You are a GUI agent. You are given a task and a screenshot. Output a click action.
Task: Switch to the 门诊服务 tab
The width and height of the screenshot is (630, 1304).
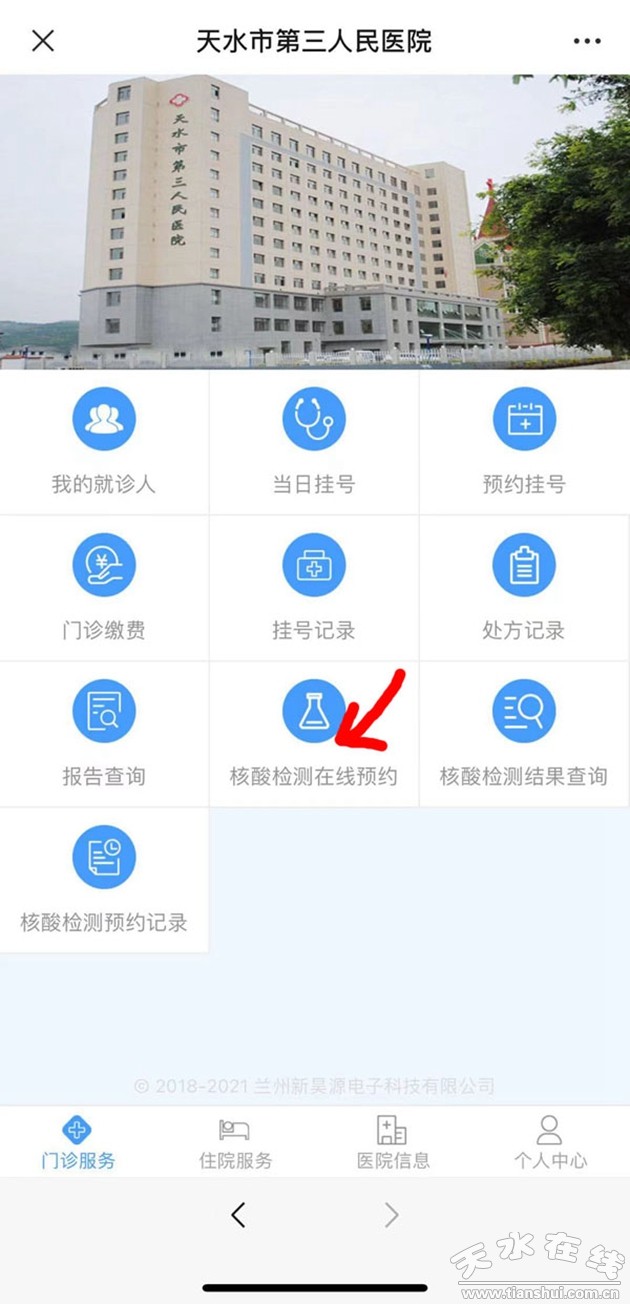click(78, 1143)
